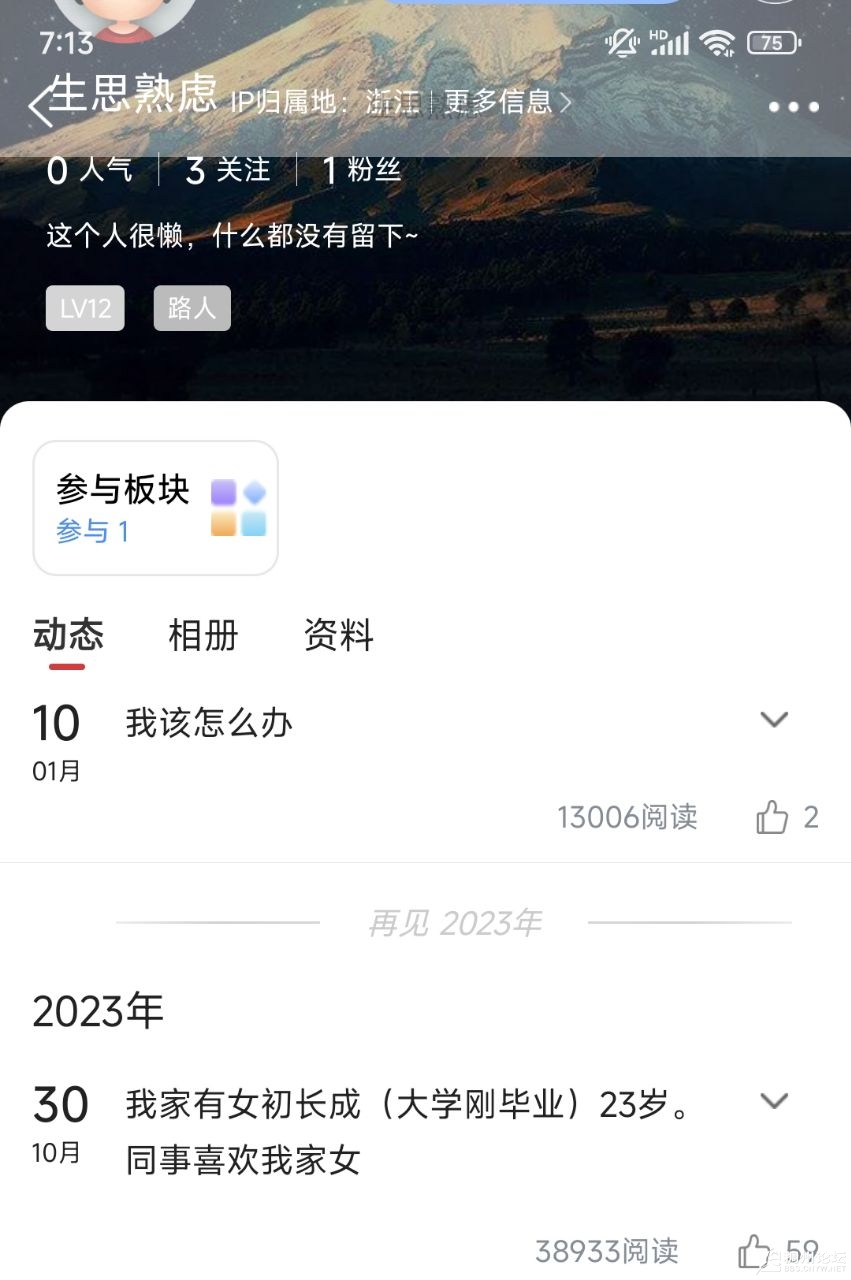
Task: Go back using the top arrow
Action: coord(40,106)
